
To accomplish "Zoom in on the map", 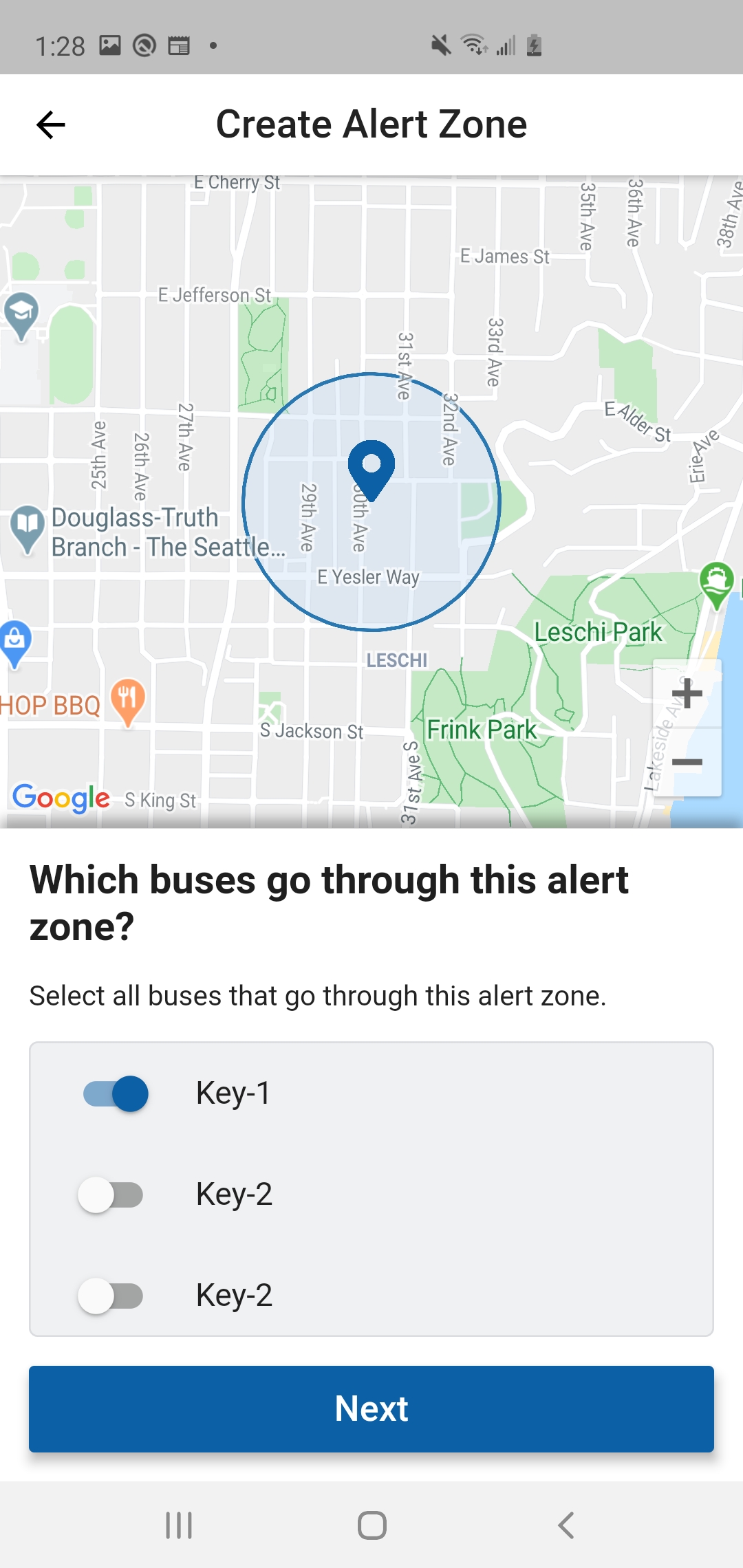I will pyautogui.click(x=687, y=693).
